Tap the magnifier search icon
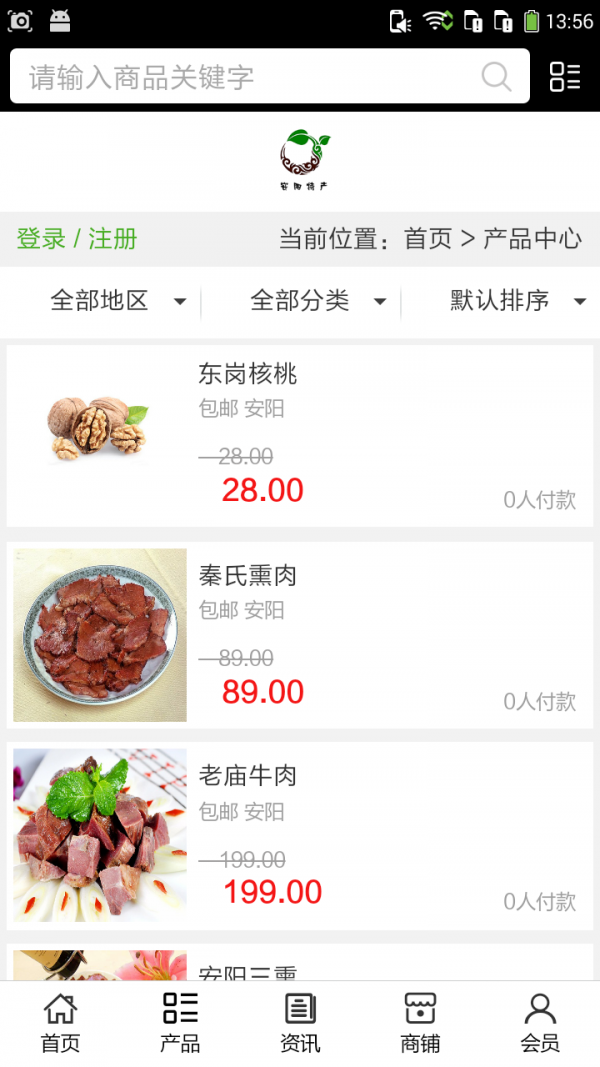The image size is (600, 1067). click(496, 77)
